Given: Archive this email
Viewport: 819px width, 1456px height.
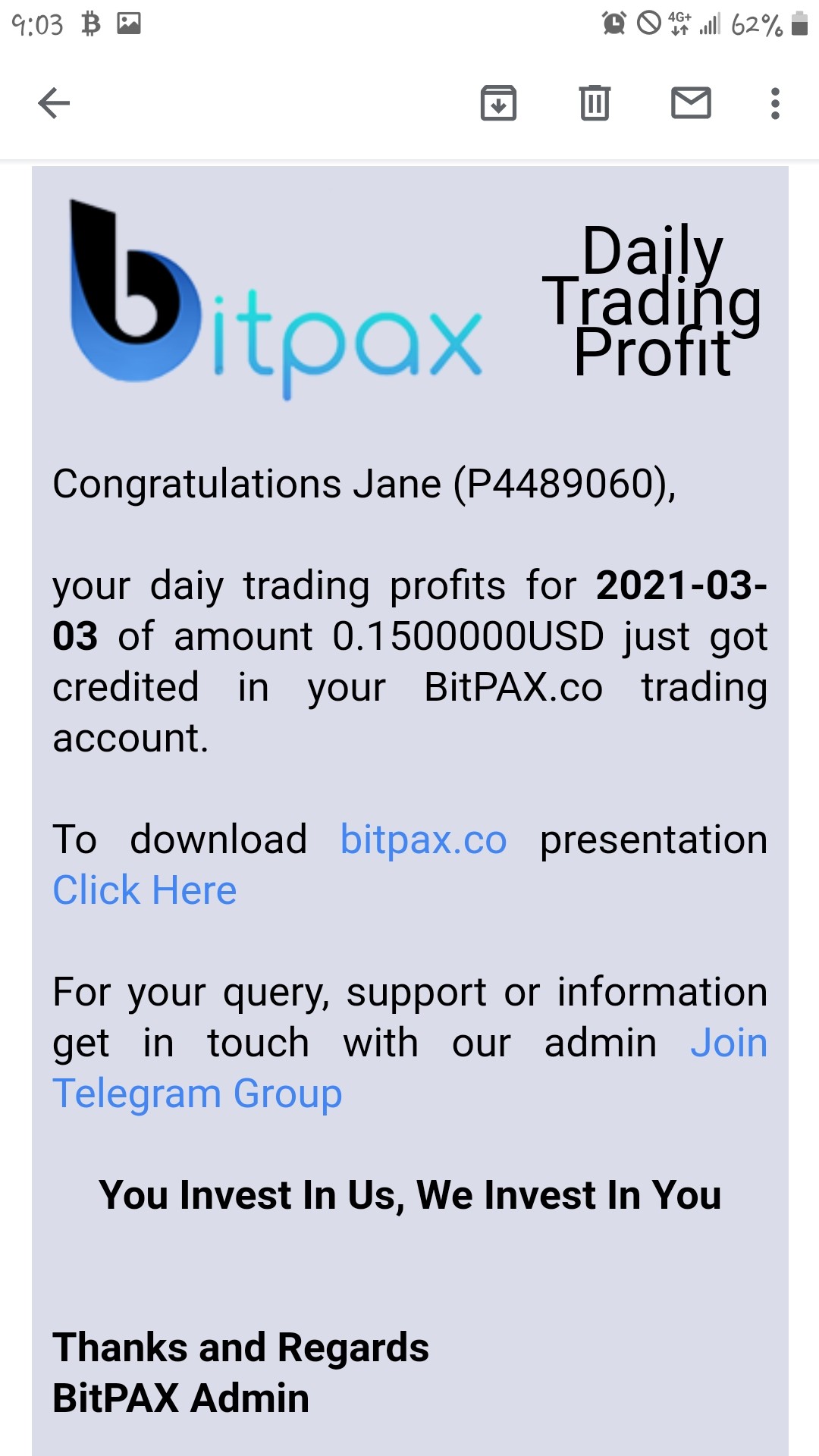Looking at the screenshot, I should tap(498, 103).
